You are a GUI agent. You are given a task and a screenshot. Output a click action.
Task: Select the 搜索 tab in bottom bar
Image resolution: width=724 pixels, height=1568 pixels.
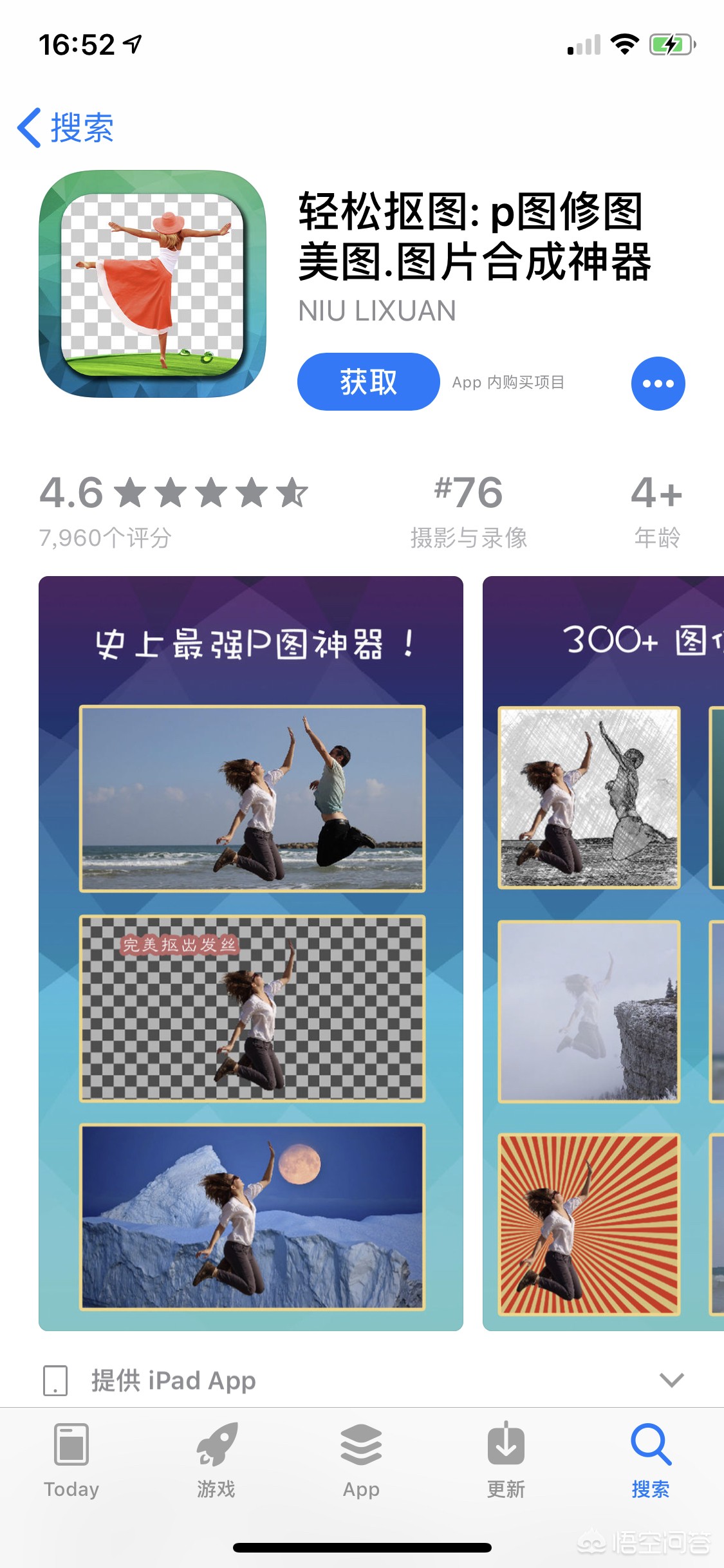(651, 1461)
